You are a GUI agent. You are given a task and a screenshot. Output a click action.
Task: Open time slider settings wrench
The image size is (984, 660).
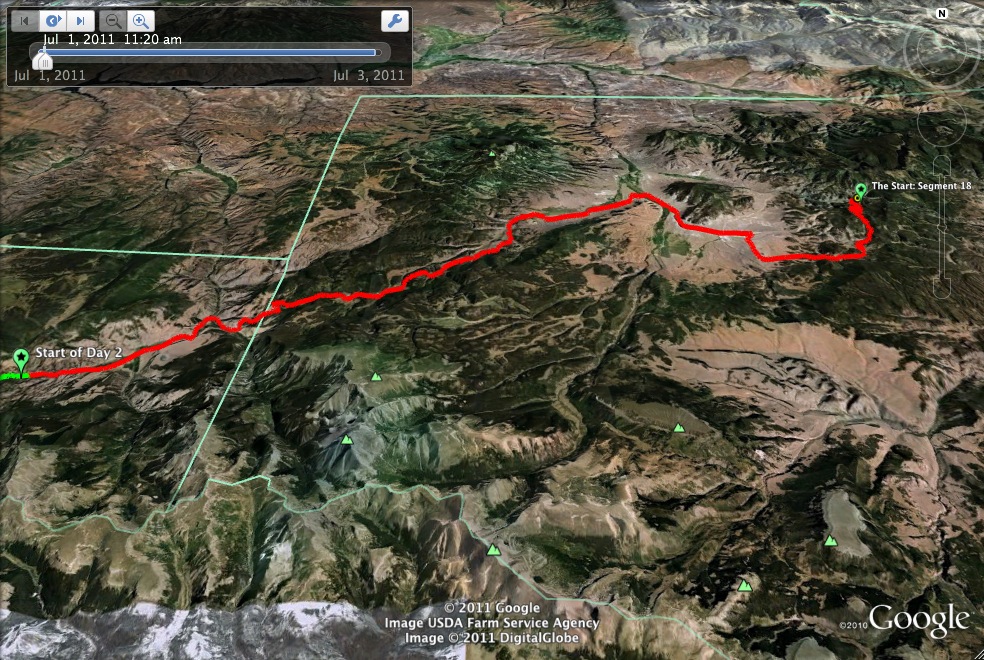394,20
